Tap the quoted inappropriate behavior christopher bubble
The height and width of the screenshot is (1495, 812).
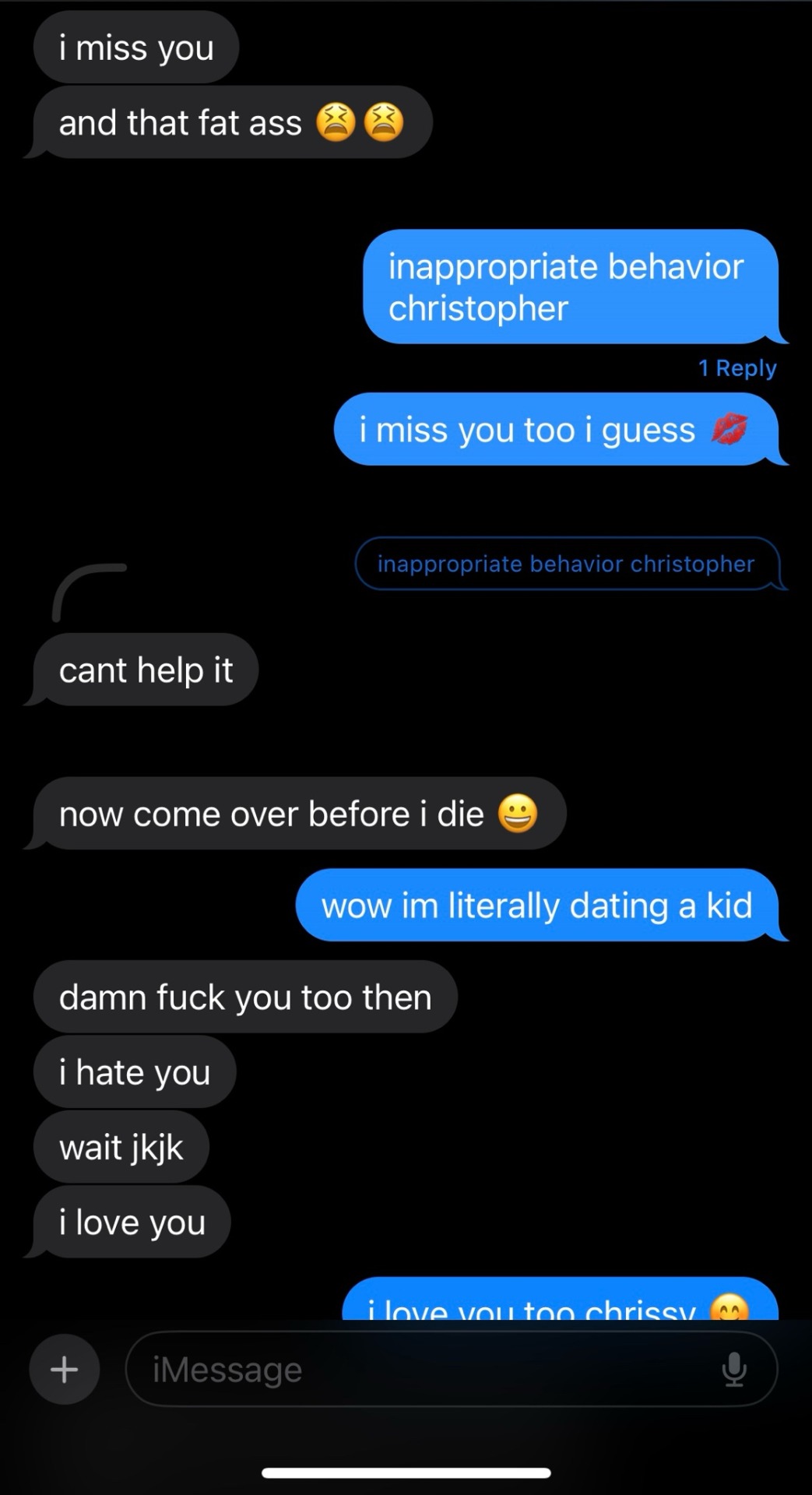click(x=566, y=564)
